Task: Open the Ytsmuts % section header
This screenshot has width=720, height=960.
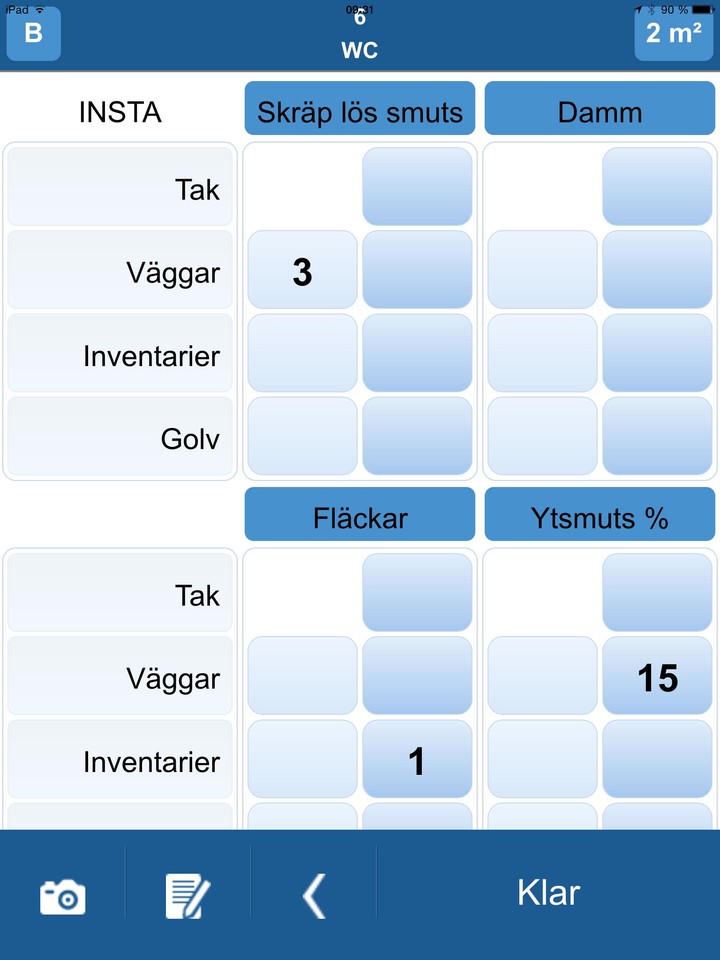Action: coord(599,514)
